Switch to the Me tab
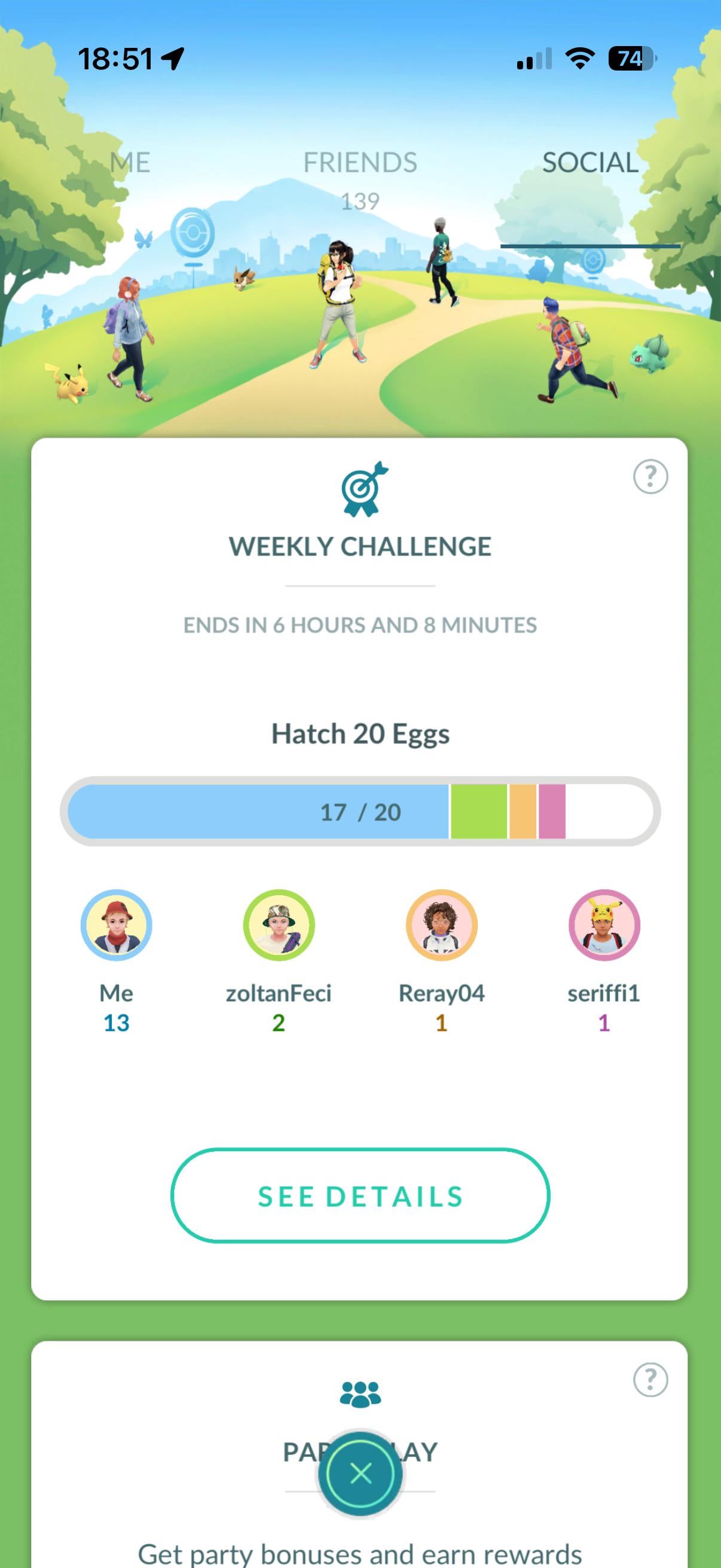Viewport: 721px width, 1568px height. 130,163
